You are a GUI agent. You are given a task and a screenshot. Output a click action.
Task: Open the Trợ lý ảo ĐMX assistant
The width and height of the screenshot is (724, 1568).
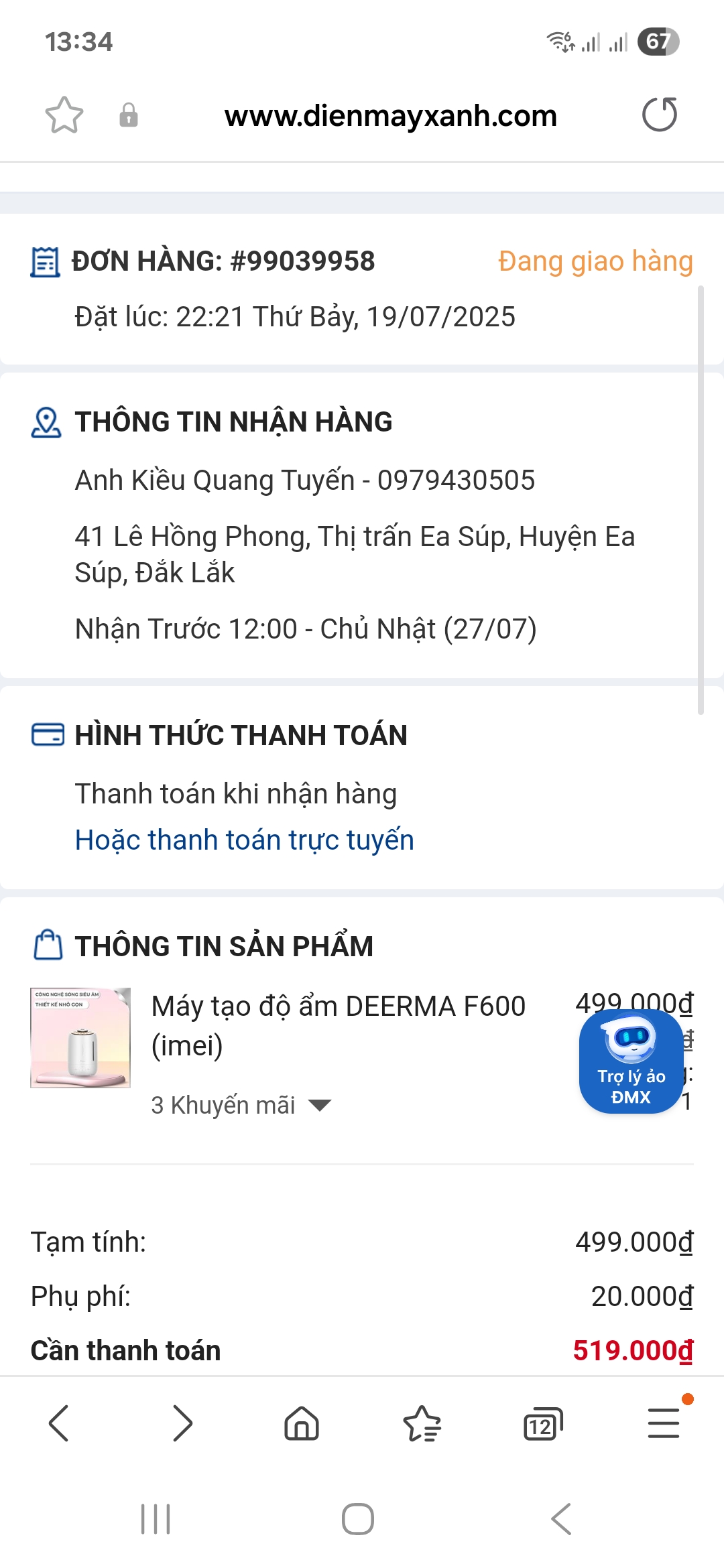(631, 1061)
